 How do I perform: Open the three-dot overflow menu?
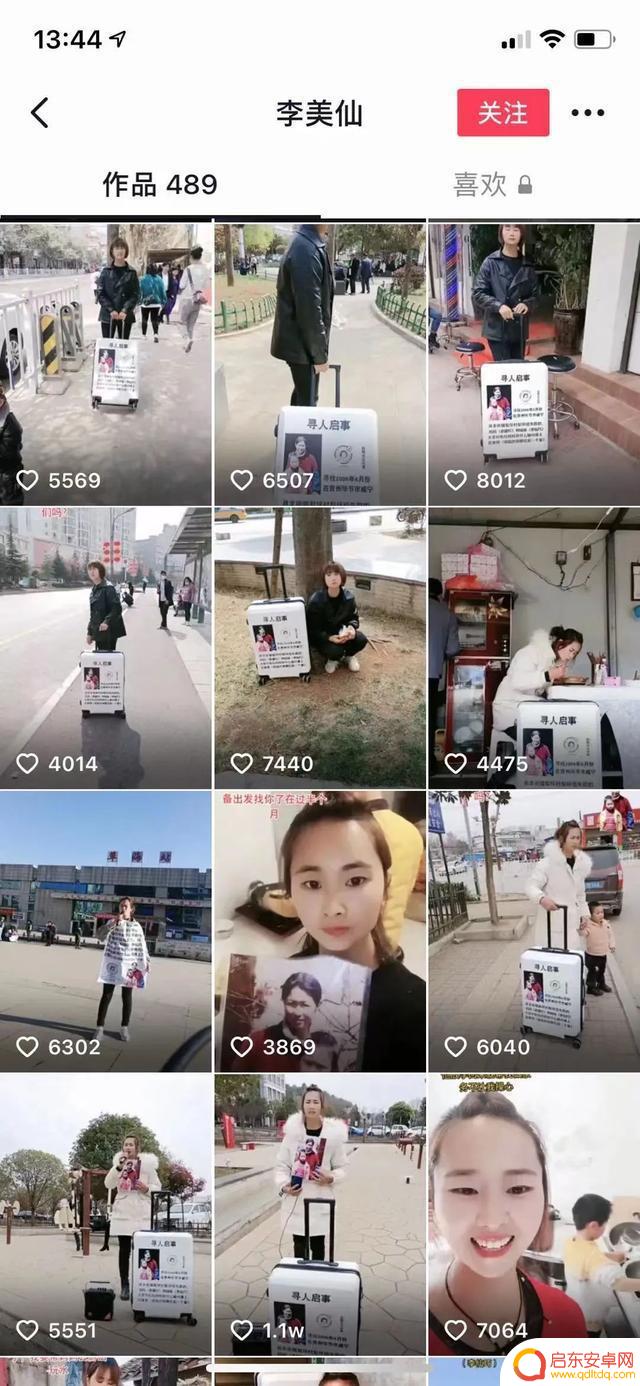click(587, 113)
